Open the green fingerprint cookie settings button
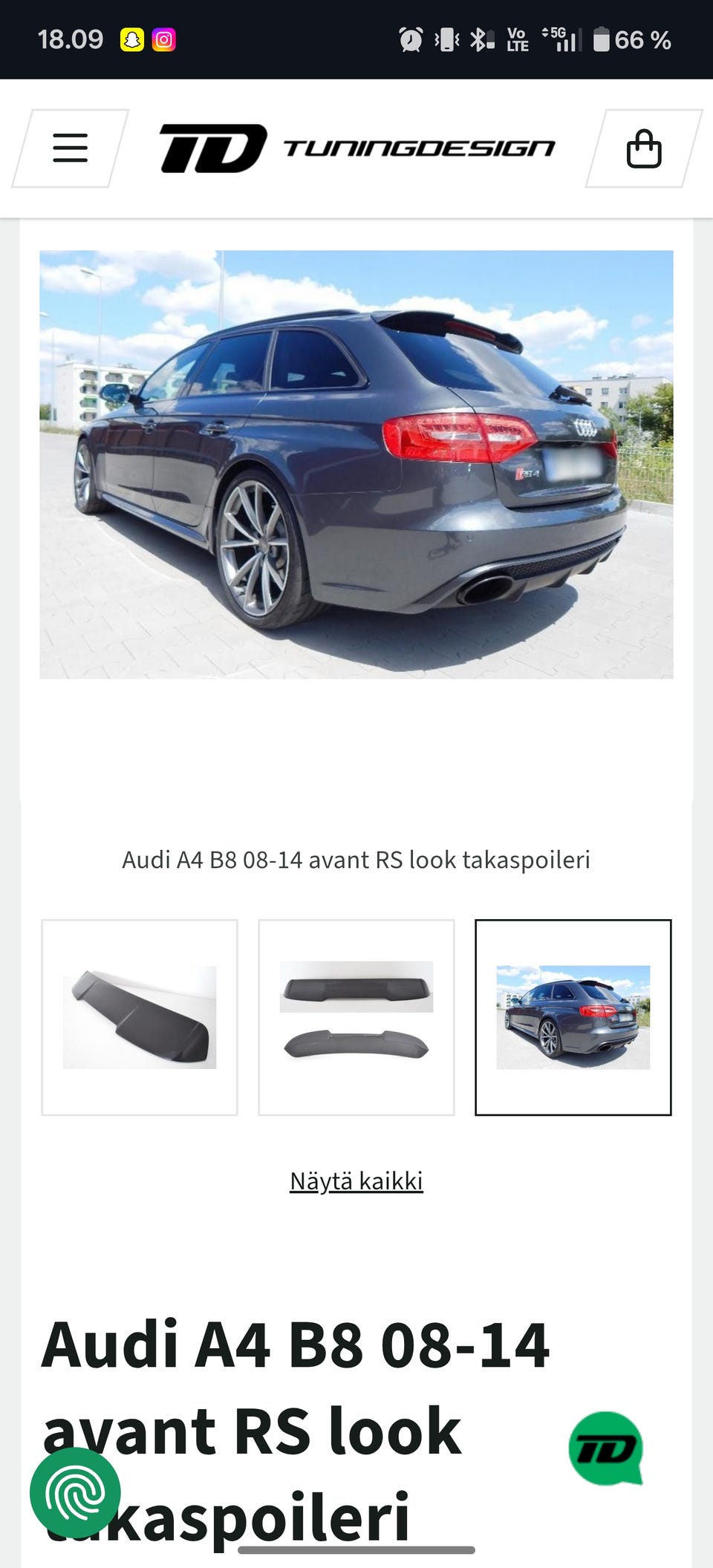This screenshot has height=1568, width=713. (x=75, y=1493)
